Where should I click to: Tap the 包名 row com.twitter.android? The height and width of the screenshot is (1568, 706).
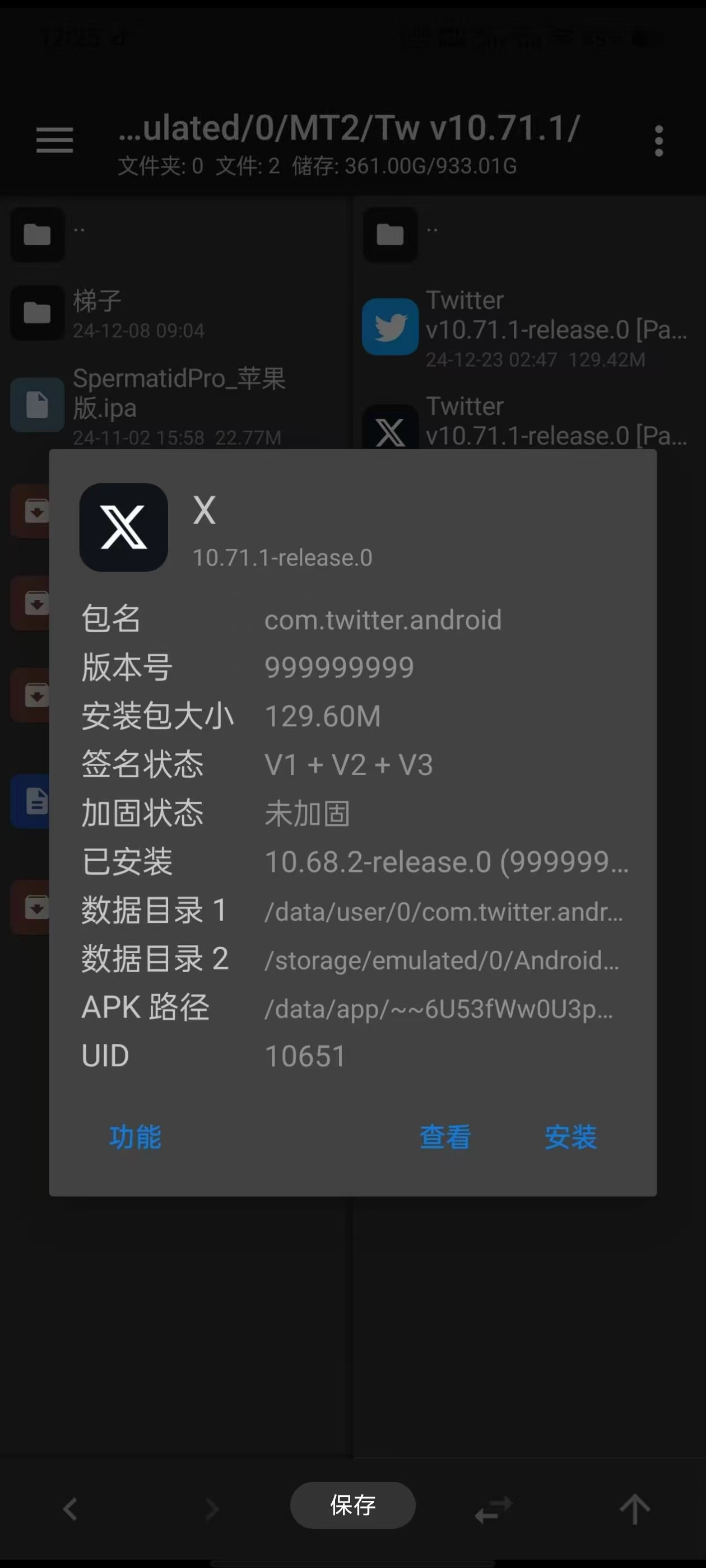(x=383, y=620)
